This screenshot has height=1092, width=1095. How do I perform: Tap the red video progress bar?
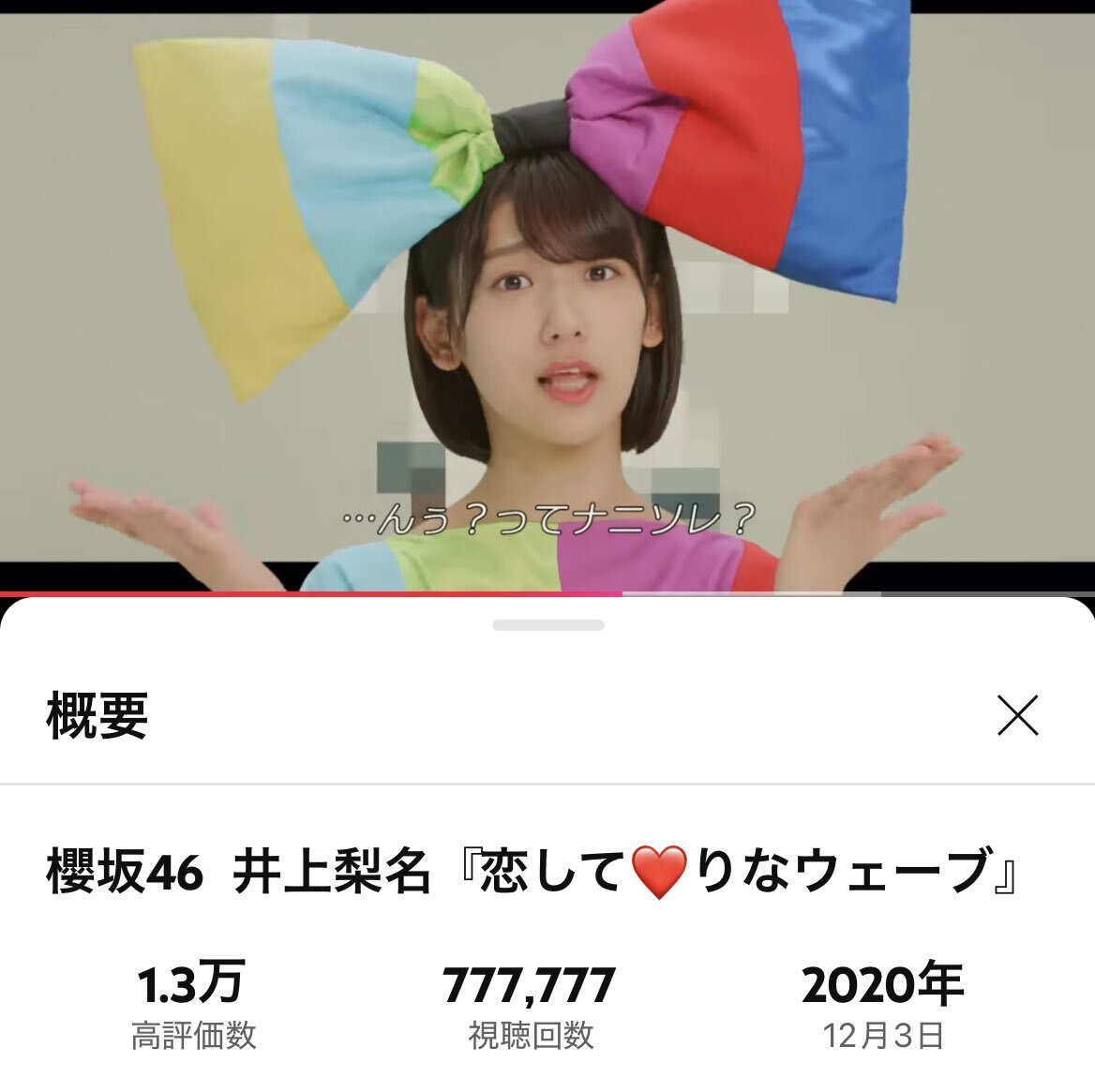click(309, 593)
